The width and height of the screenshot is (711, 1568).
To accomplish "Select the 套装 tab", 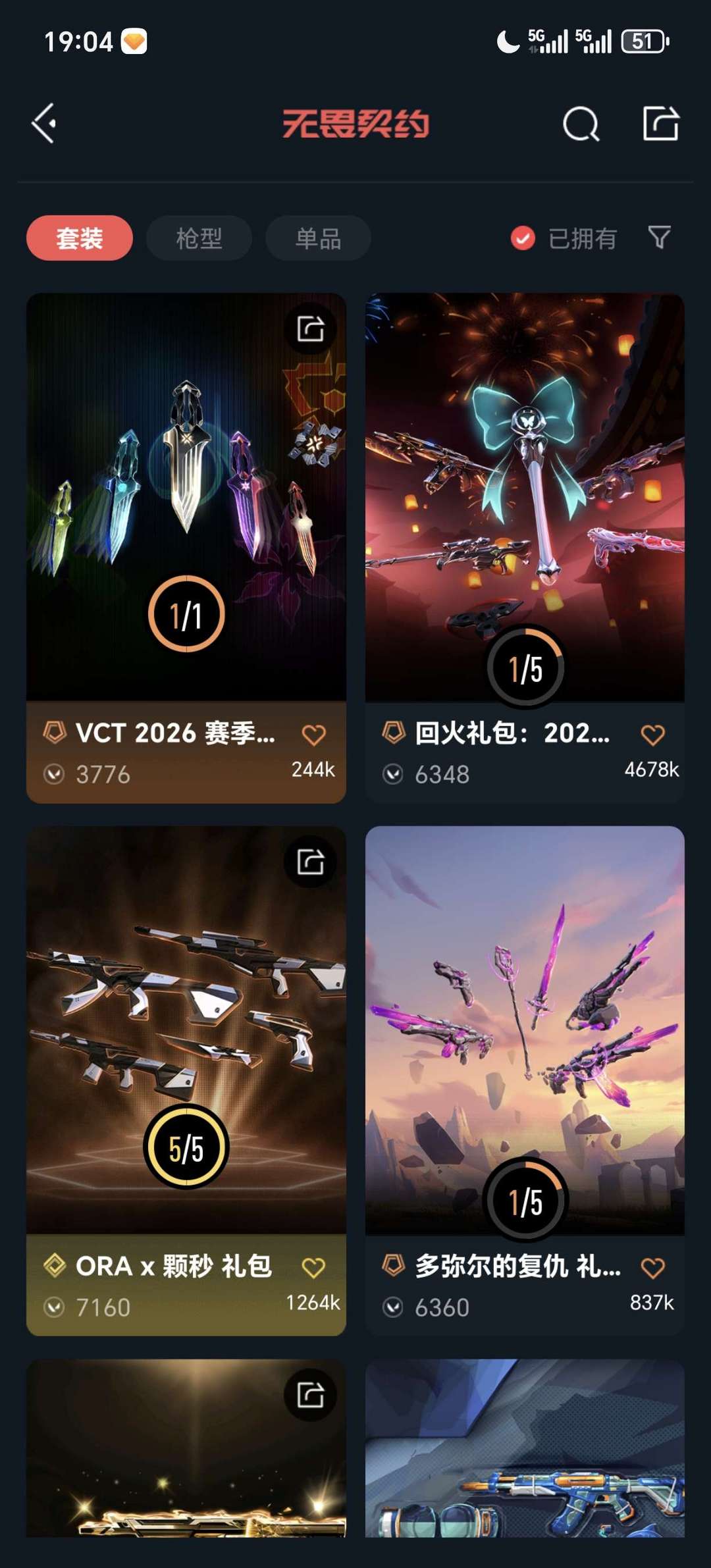I will point(80,238).
